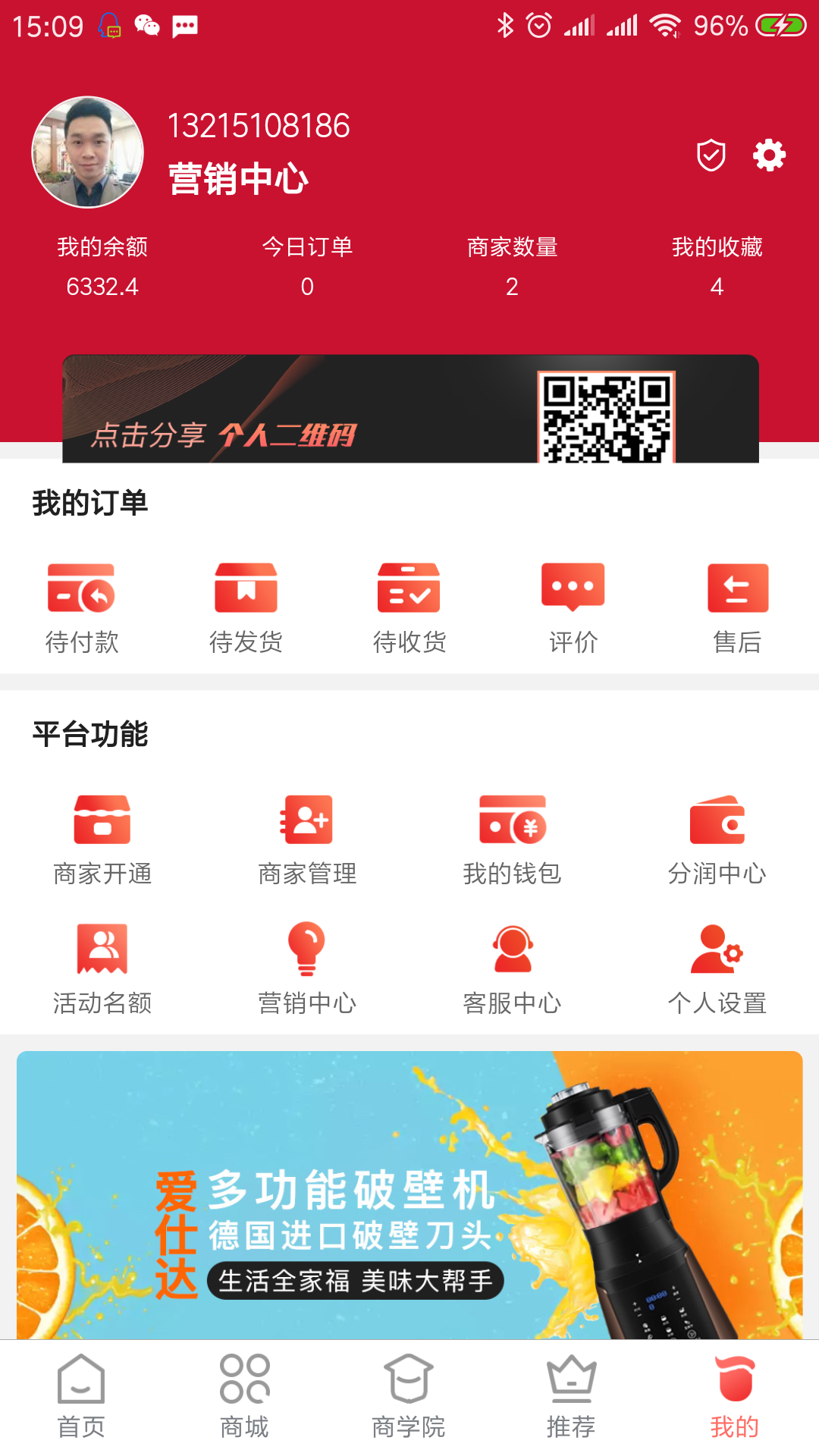819x1456 pixels.
Task: Open the profile avatar photo
Action: (88, 152)
